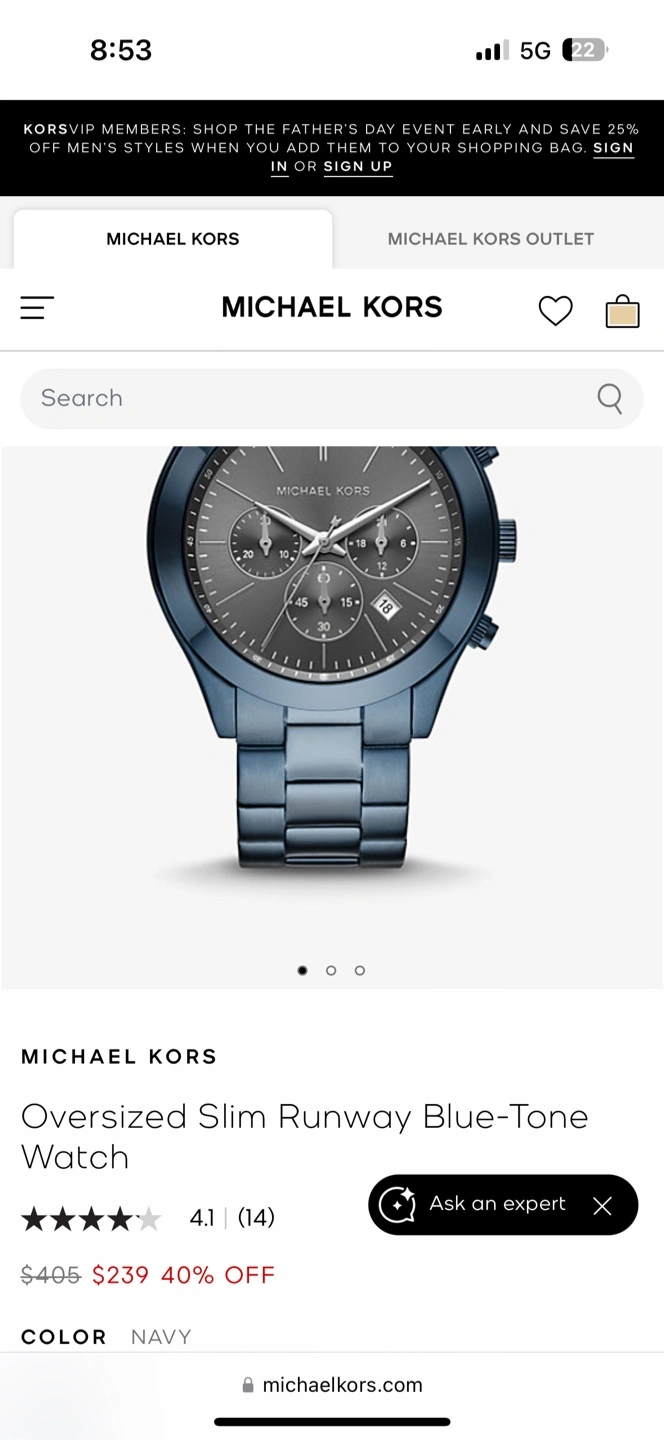Go to the third image dot

tap(360, 970)
